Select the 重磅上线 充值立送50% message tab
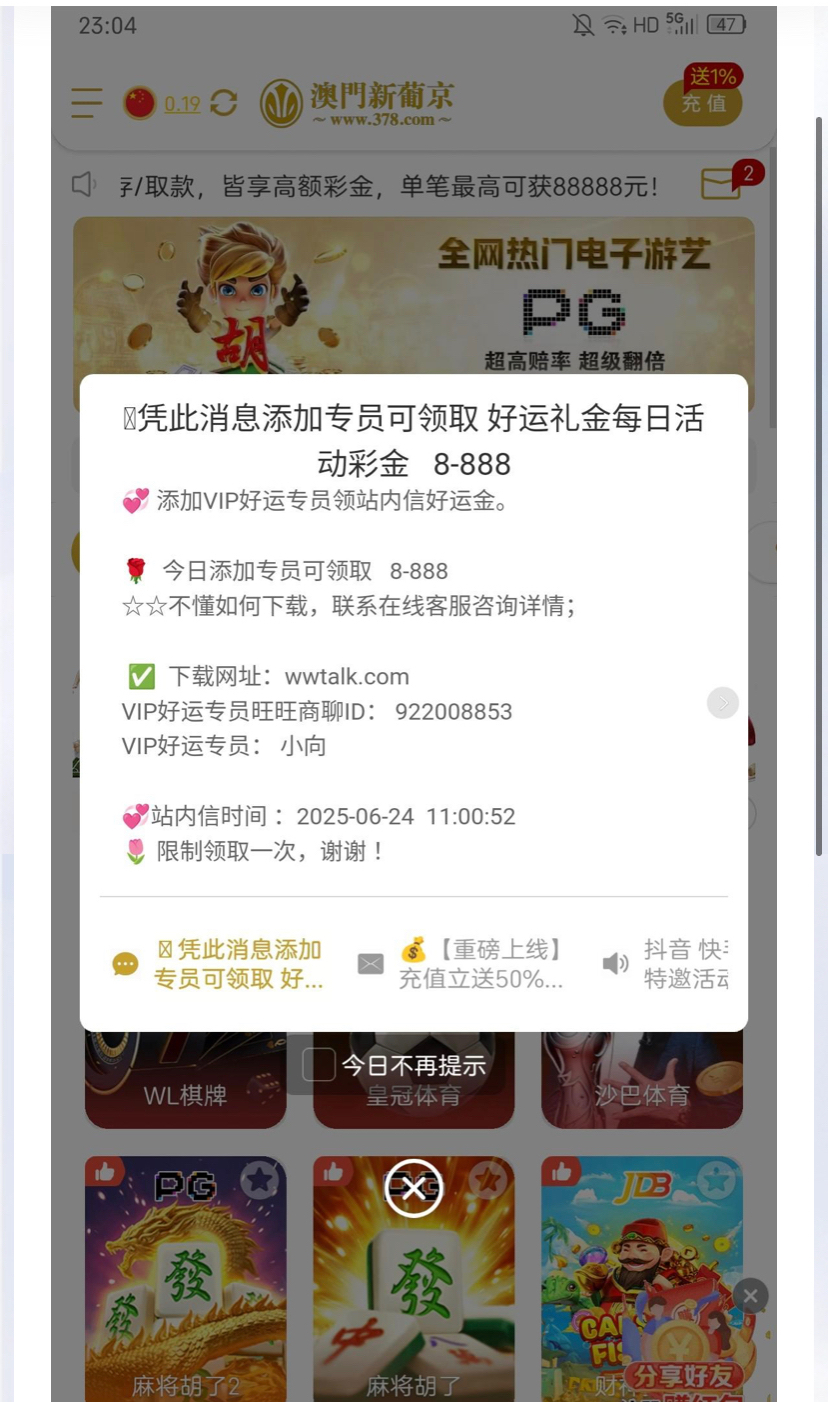This screenshot has height=1402, width=828. coord(462,964)
